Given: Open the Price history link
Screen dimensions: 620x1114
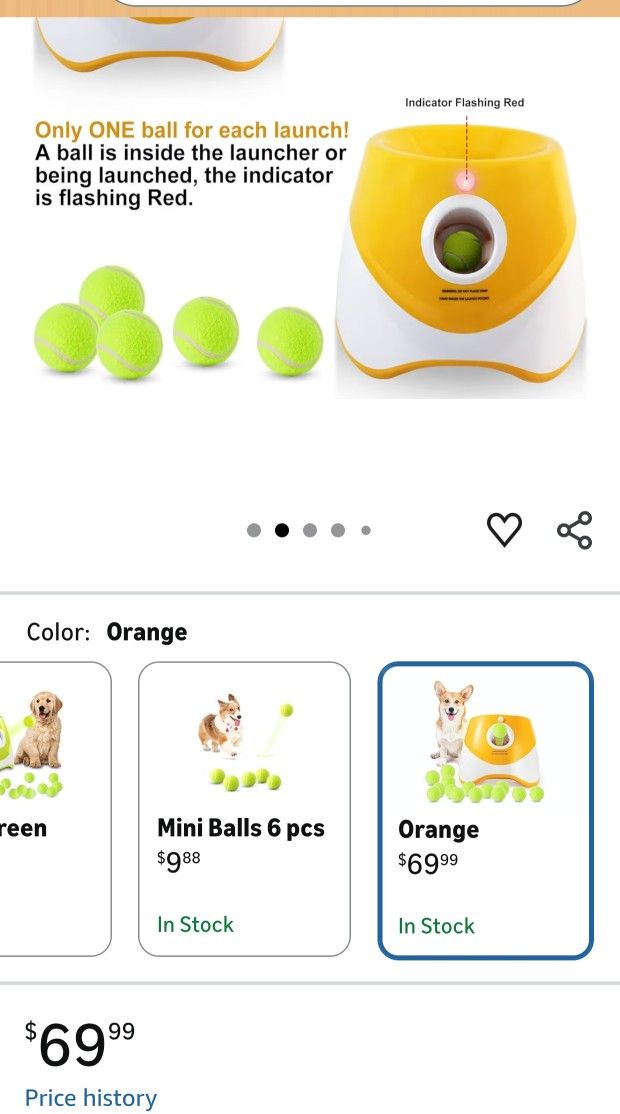Looking at the screenshot, I should 91,1098.
